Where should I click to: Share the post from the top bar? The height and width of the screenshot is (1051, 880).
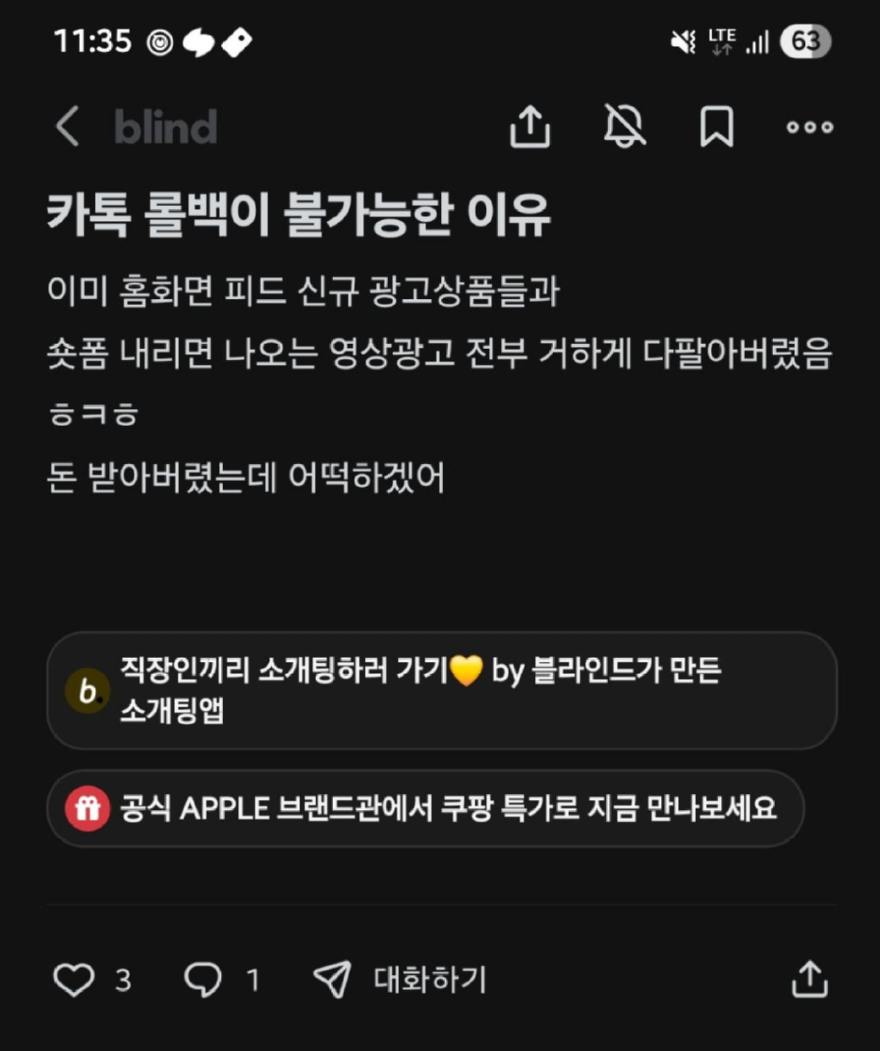tap(530, 128)
